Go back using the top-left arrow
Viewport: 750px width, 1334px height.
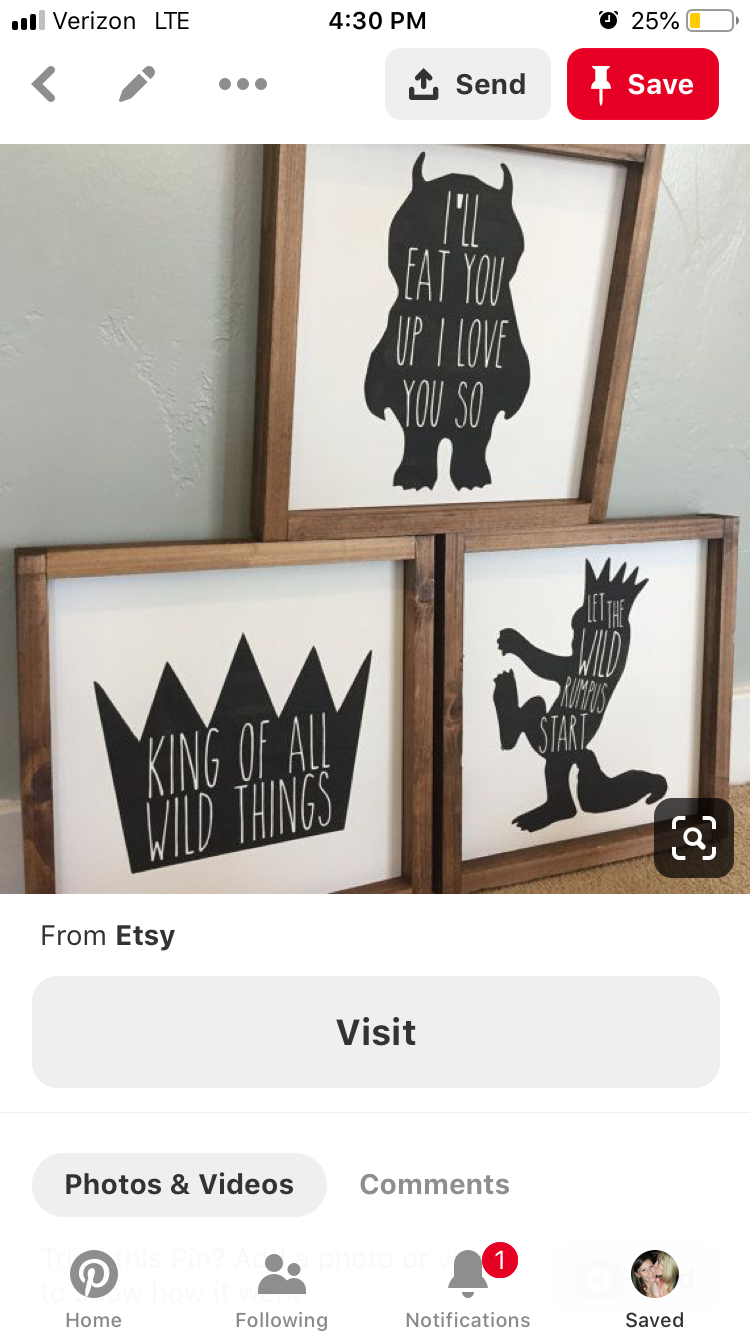click(x=44, y=85)
